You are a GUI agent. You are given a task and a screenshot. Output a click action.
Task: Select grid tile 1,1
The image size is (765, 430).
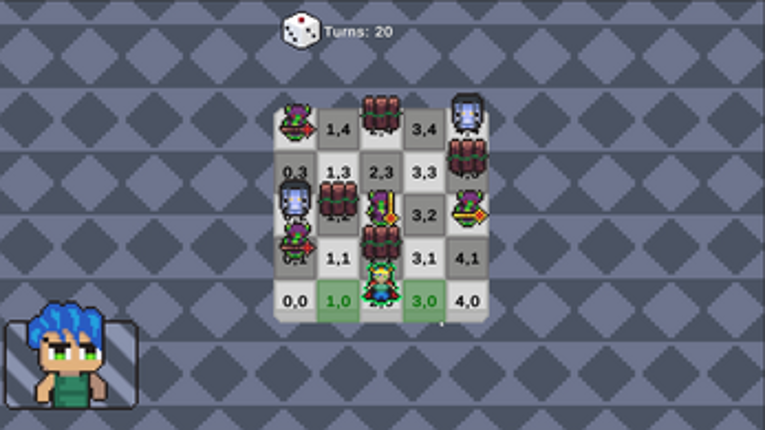338,258
